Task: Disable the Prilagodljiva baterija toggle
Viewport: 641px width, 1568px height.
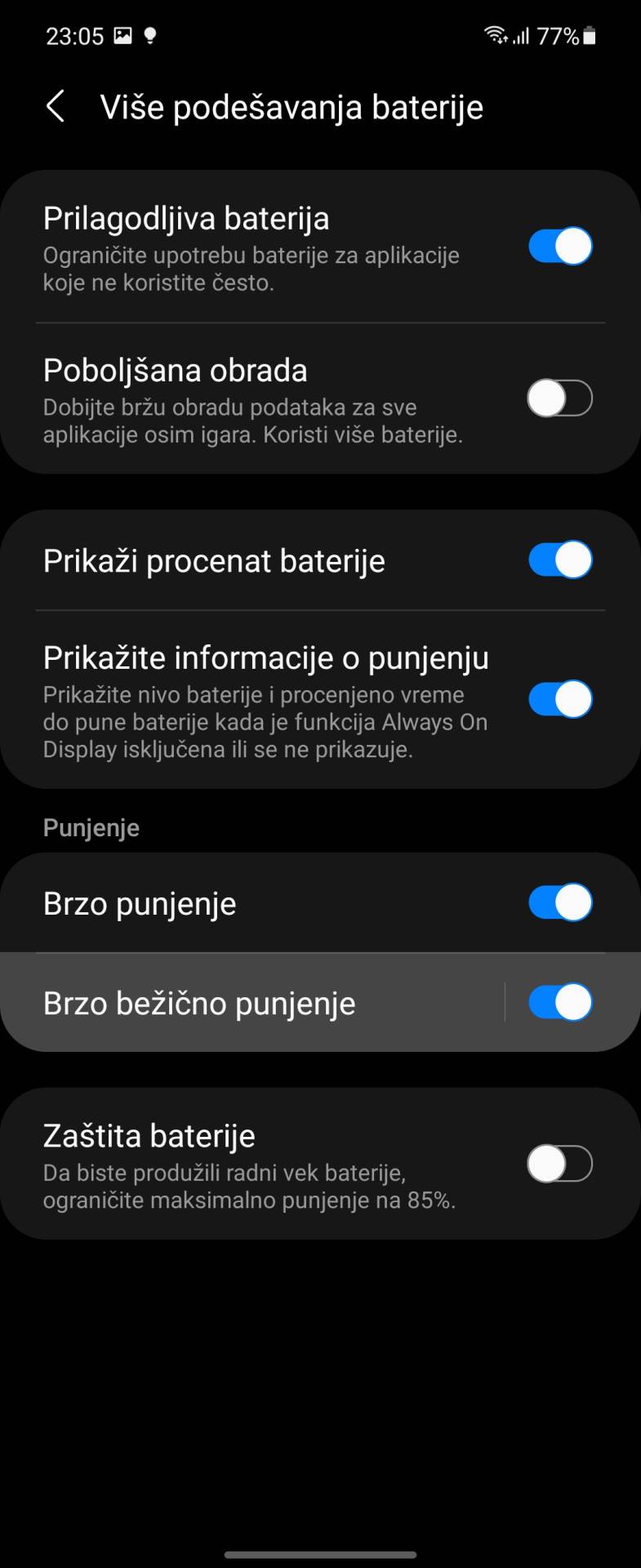Action: pyautogui.click(x=559, y=246)
